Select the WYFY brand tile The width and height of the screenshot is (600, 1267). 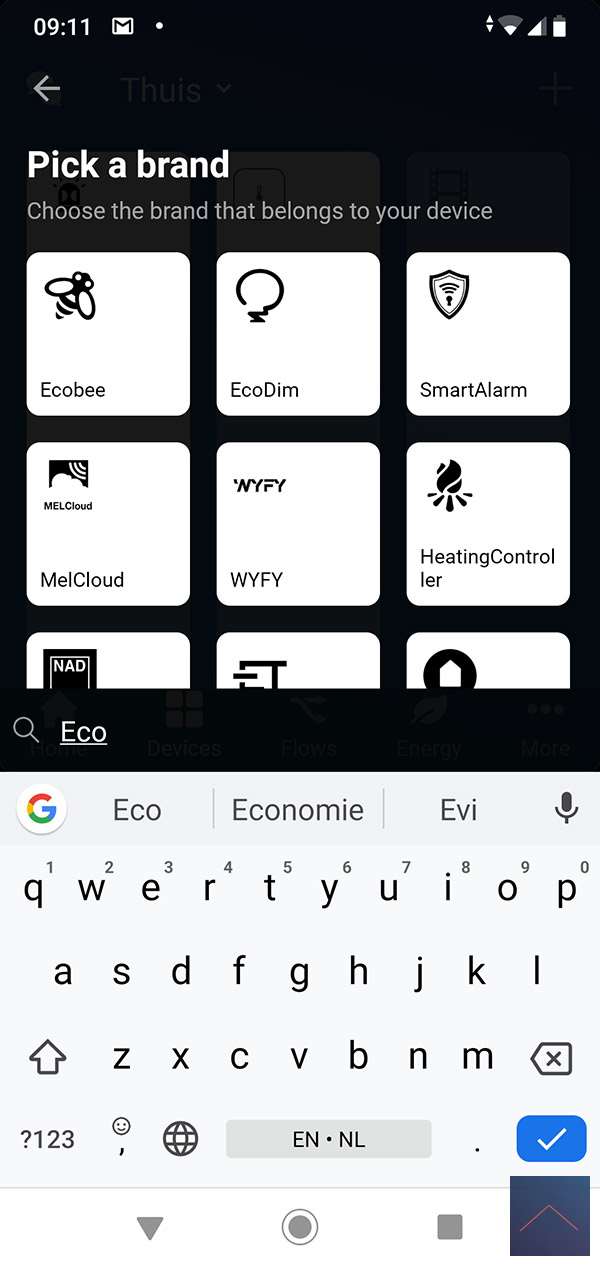(298, 524)
